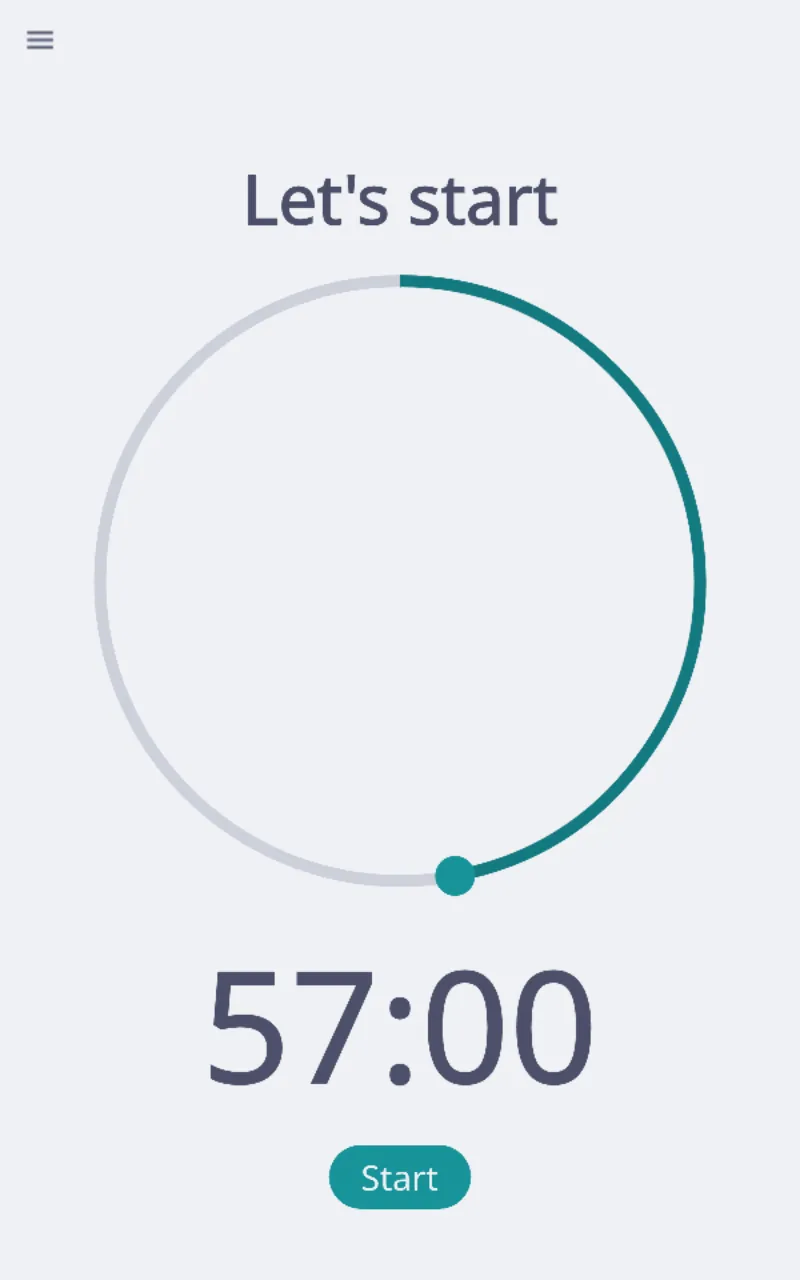Start the 57:00 timer
Viewport: 800px width, 1280px height.
tap(400, 1177)
